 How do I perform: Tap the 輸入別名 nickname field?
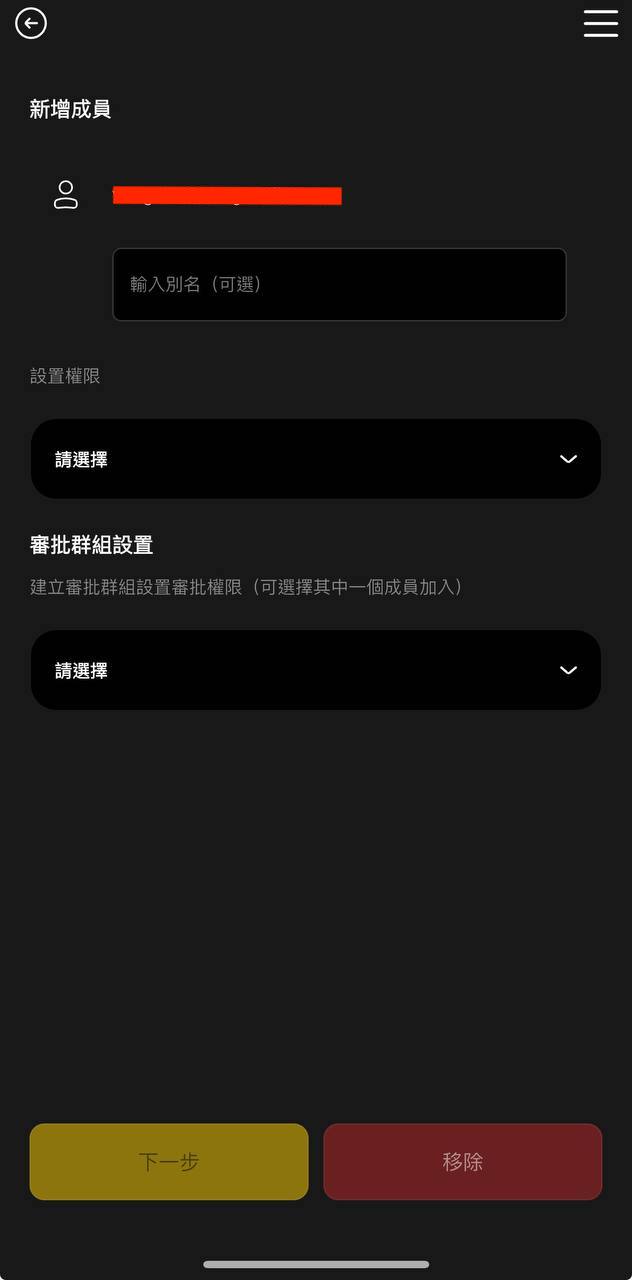tap(339, 284)
